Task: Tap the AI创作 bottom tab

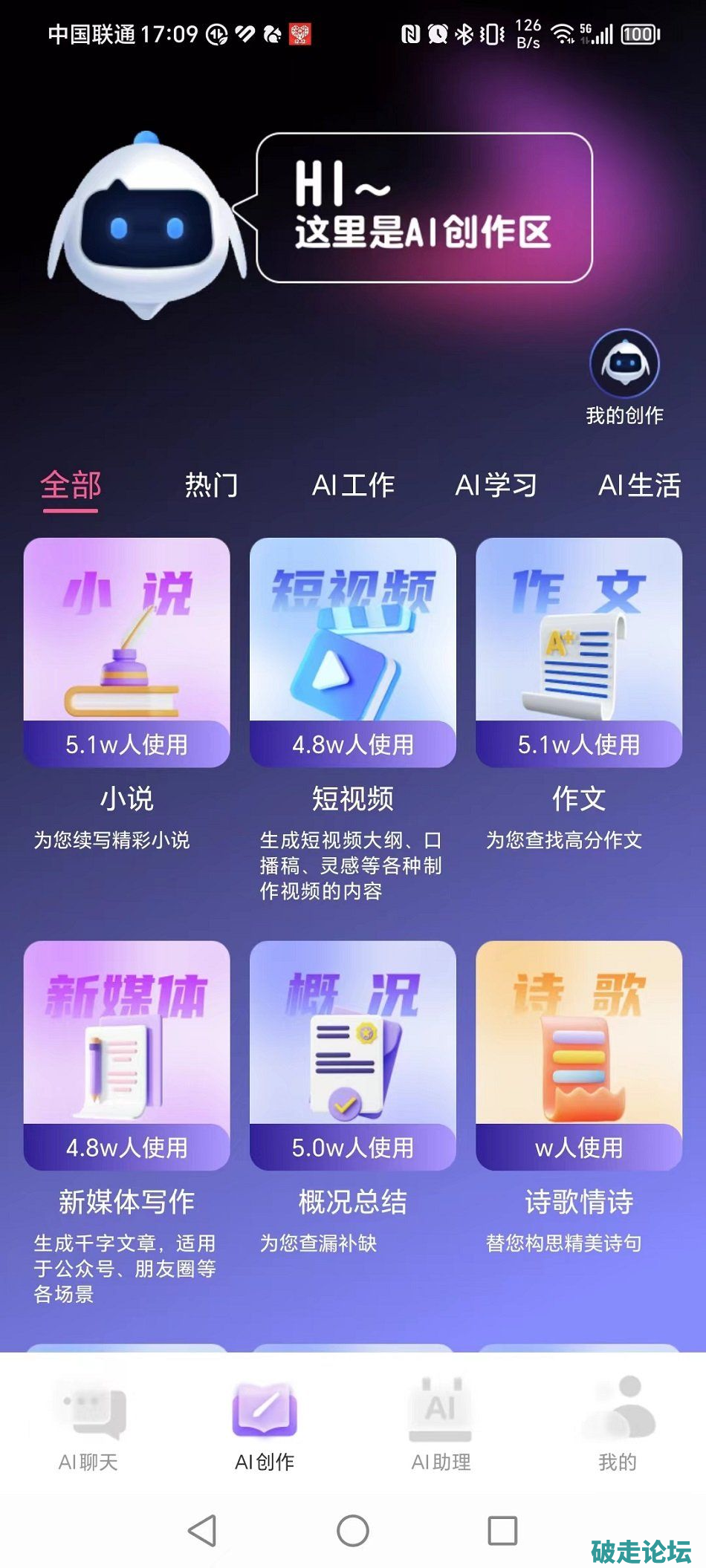Action: 265,1424
